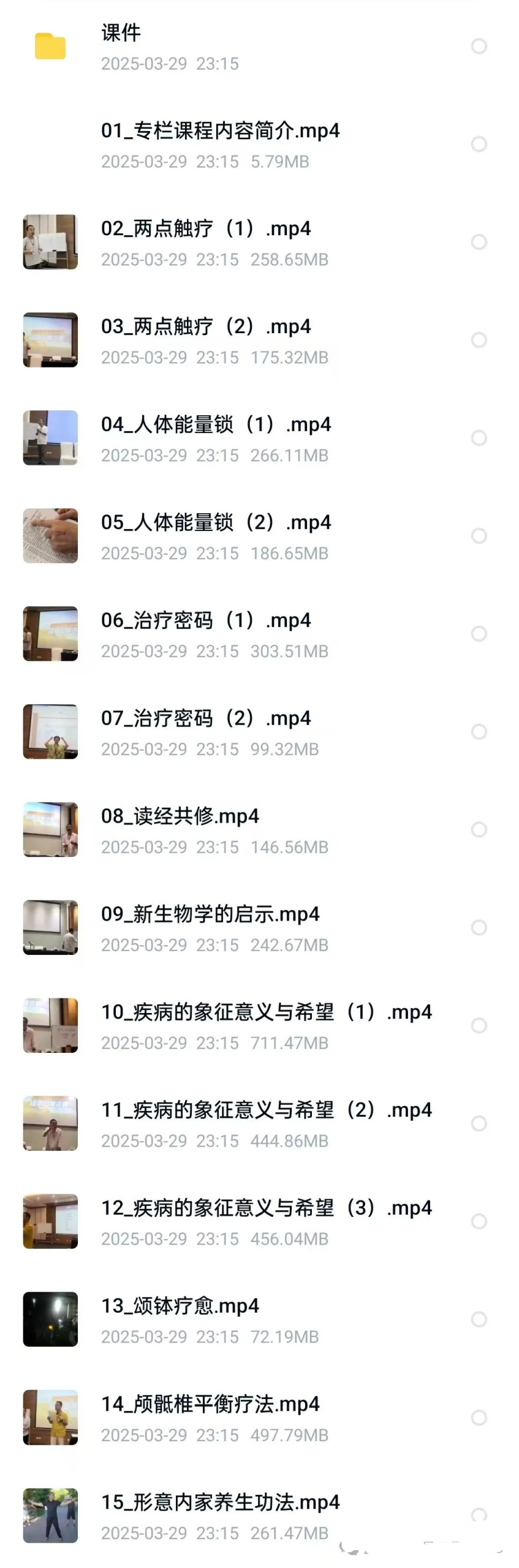Select the circle next to 10_疾病的象征意义与希望（1）.mp4
519x1568 pixels.
[479, 1025]
